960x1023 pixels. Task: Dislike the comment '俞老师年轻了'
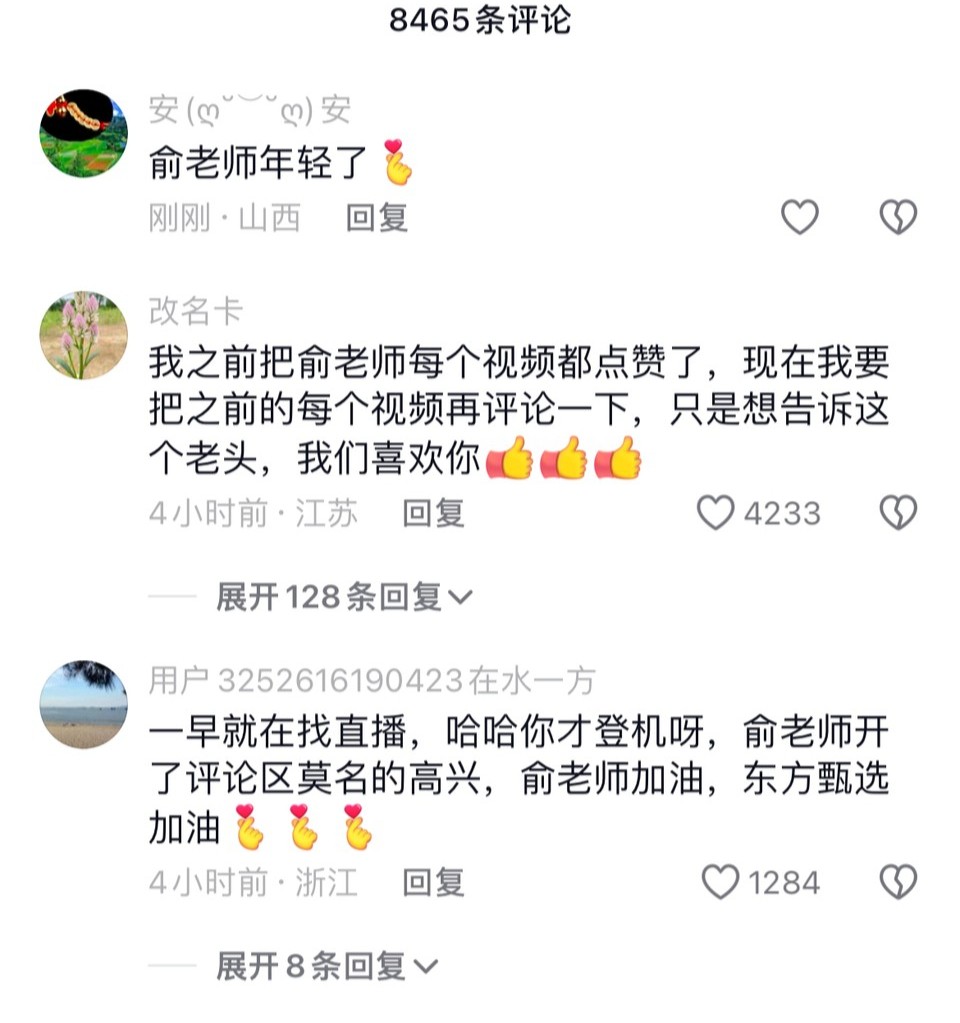897,217
